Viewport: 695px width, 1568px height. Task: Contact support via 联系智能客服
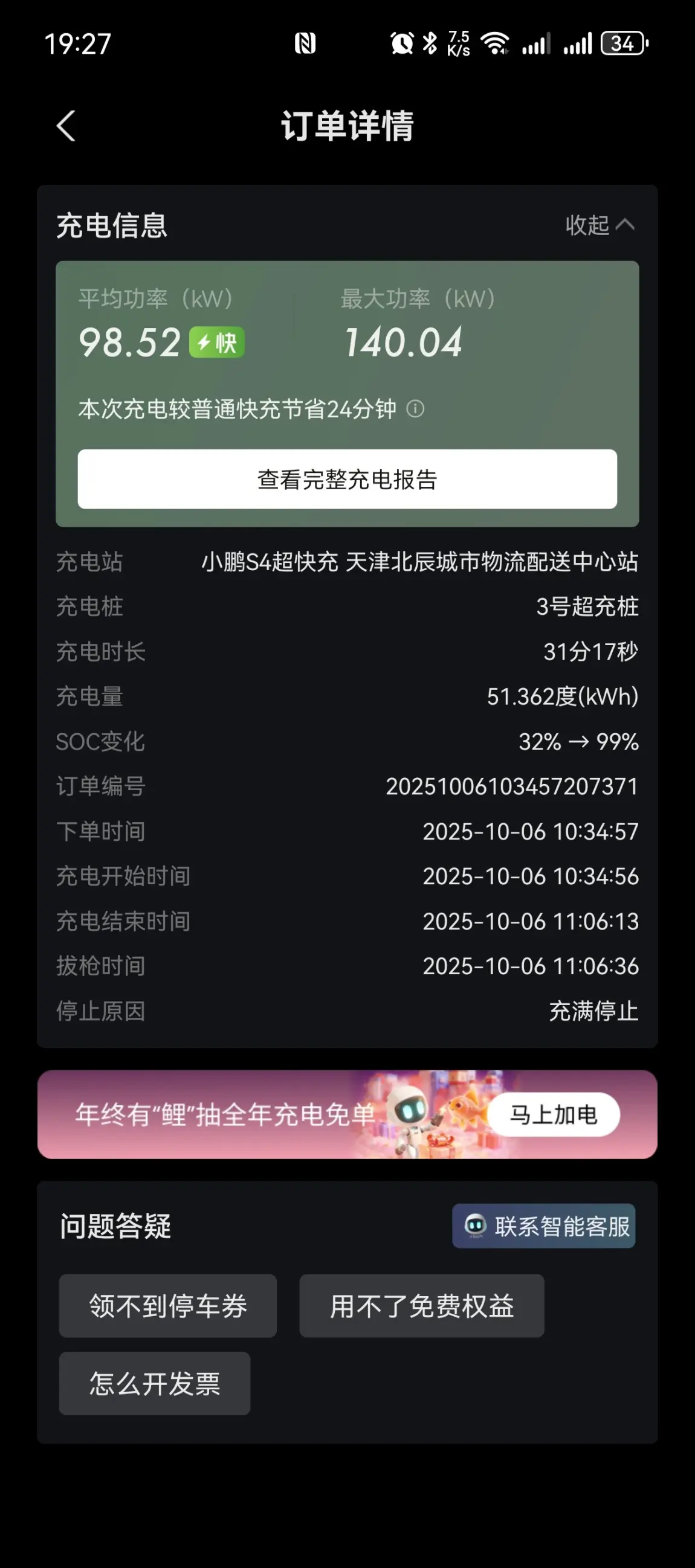point(543,1226)
